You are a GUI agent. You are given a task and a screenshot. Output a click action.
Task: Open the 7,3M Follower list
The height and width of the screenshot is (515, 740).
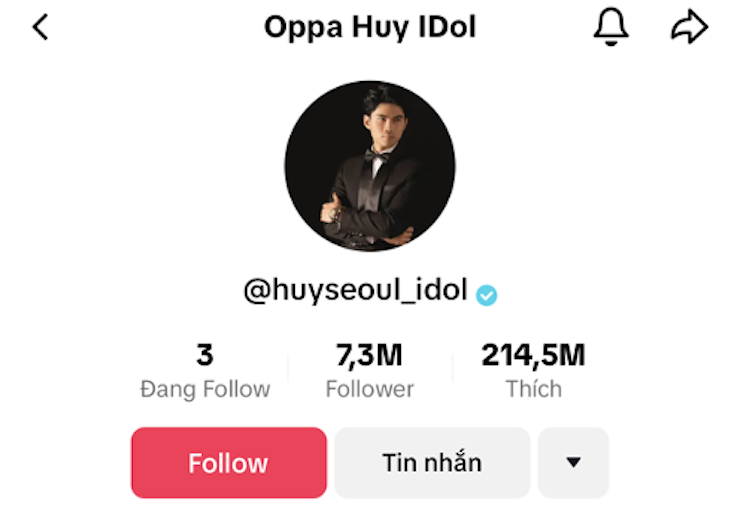click(370, 370)
